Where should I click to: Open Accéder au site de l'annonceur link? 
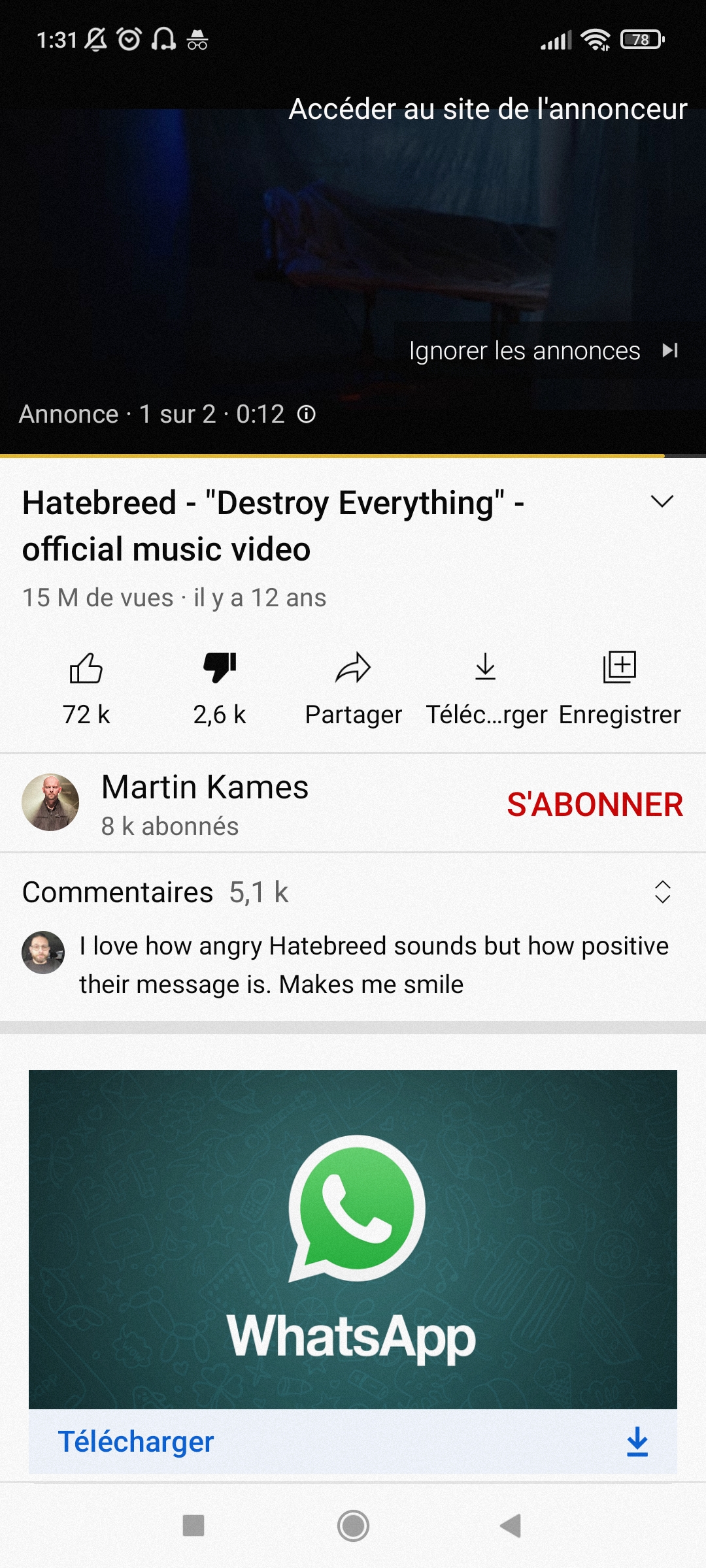(x=488, y=109)
